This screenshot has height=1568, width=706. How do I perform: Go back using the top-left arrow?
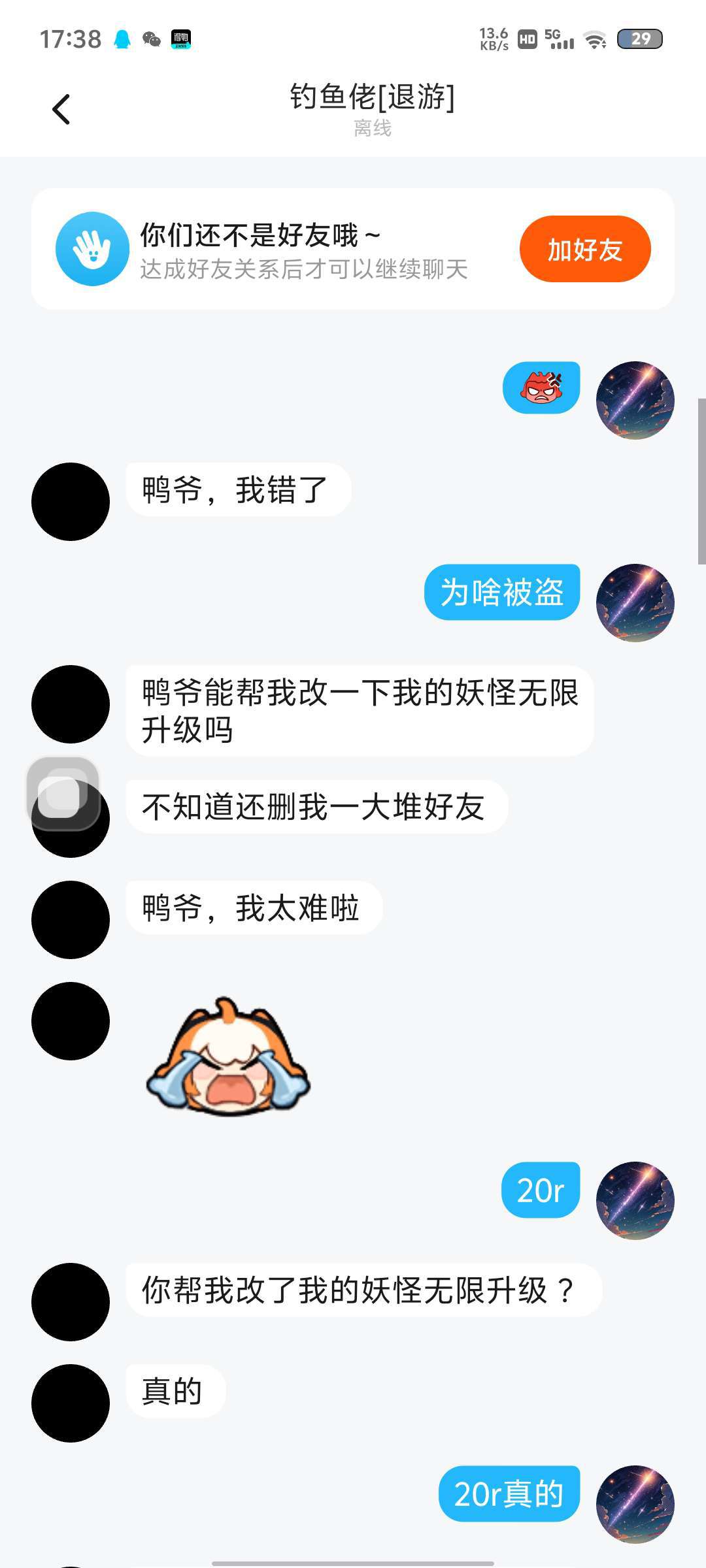point(61,109)
